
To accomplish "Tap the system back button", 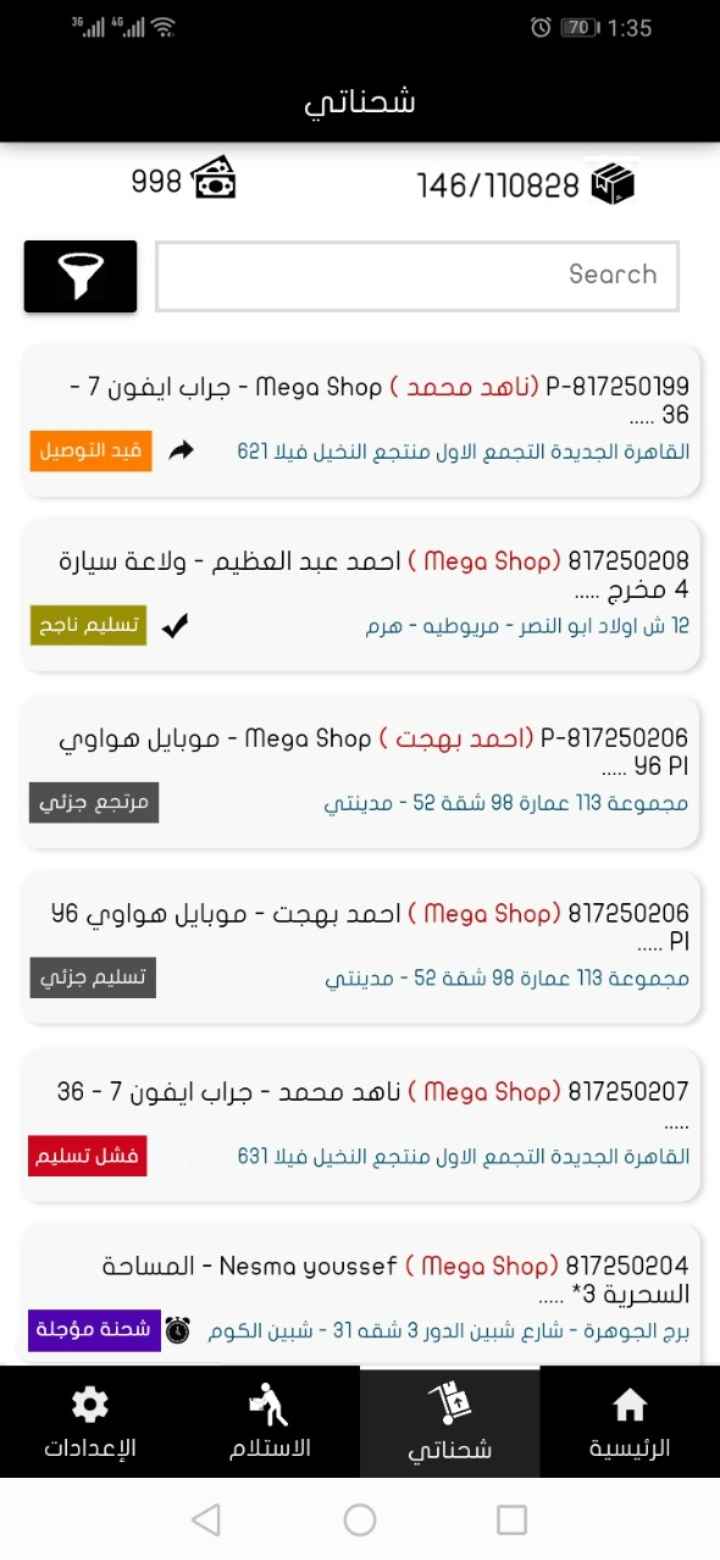I will coord(206,1520).
